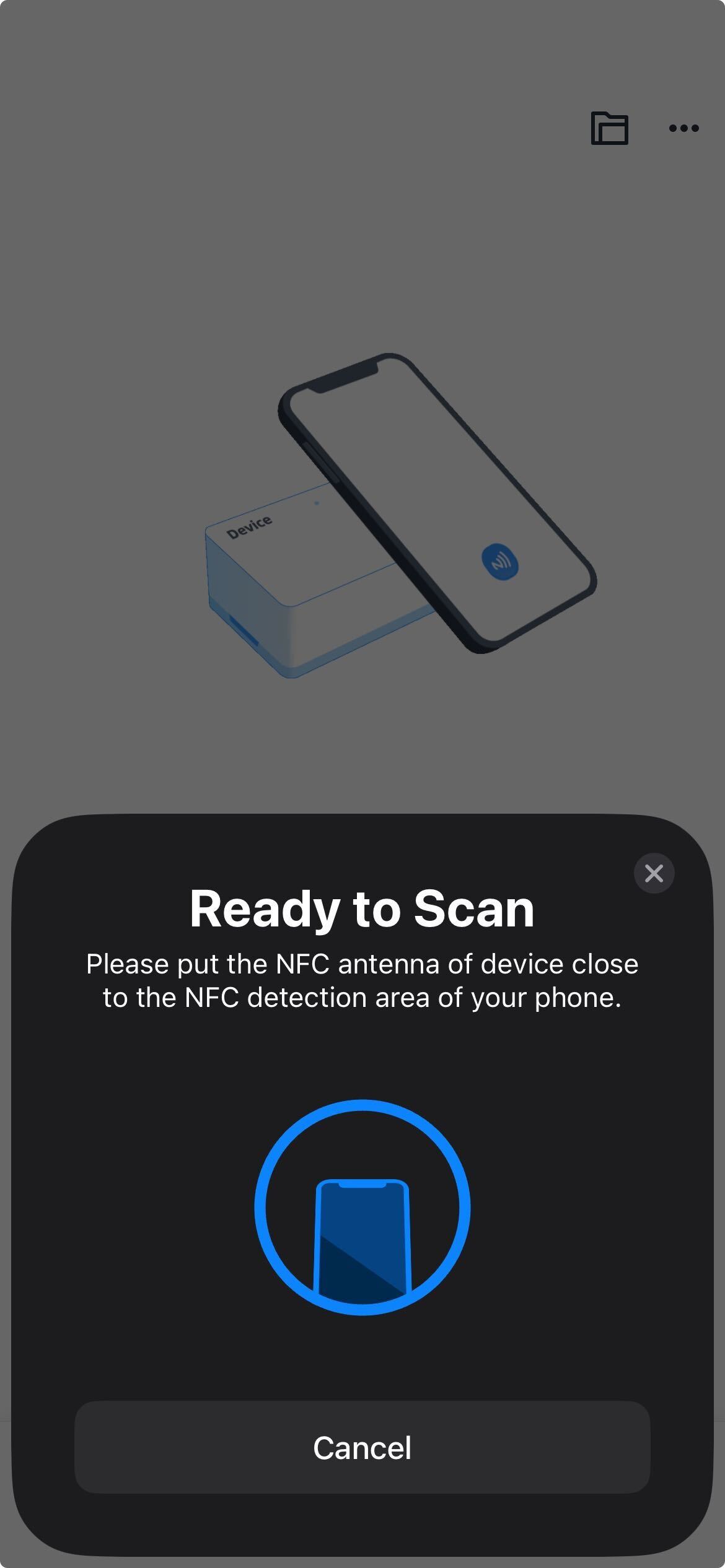Close the Ready to Scan sheet
This screenshot has height=1568, width=725.
pos(654,873)
